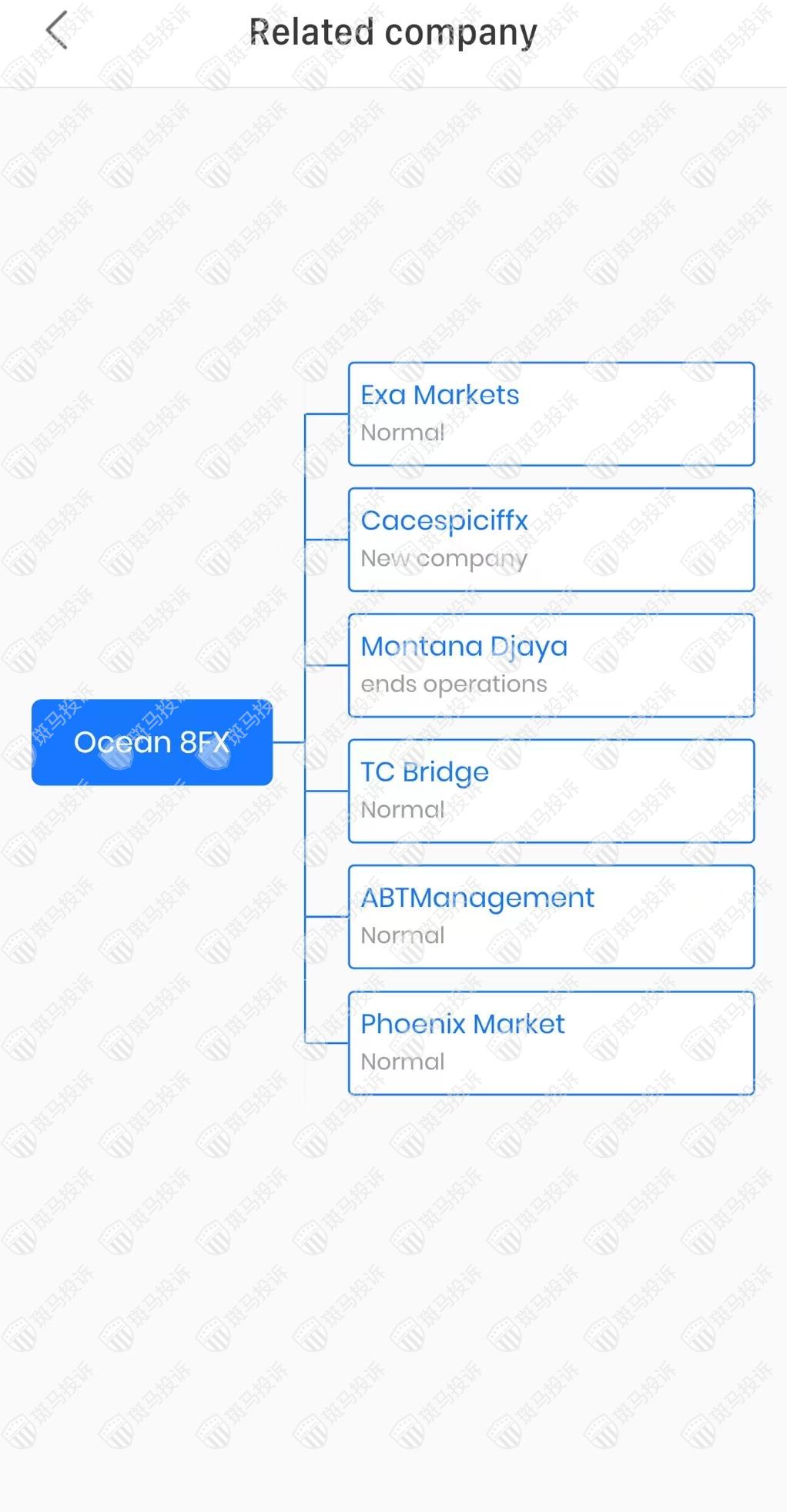The height and width of the screenshot is (1512, 787).
Task: Select the Ocean 8FX root node
Action: tap(152, 742)
